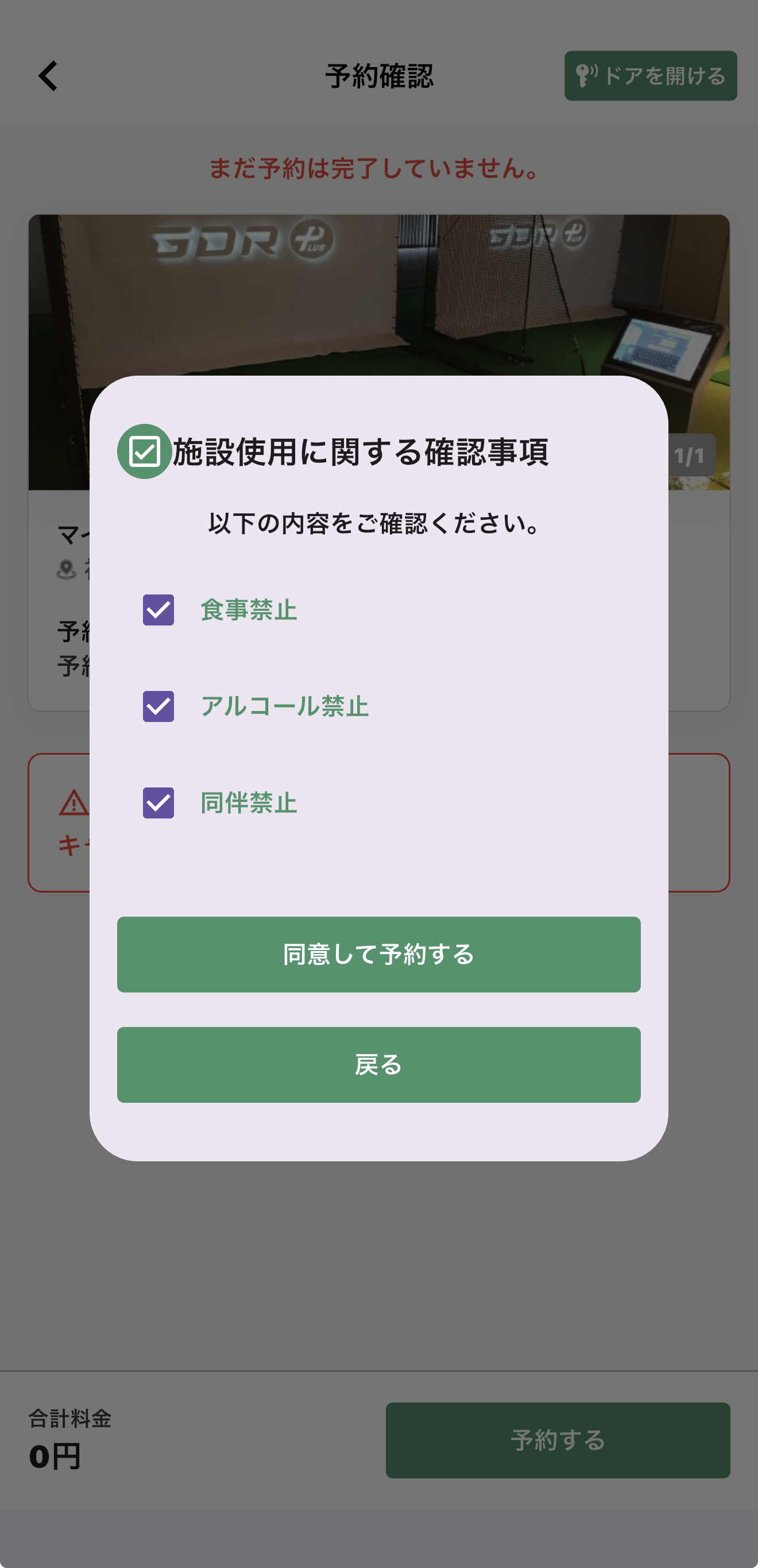Image resolution: width=758 pixels, height=1568 pixels.
Task: Uncheck the 食事禁止 checkbox
Action: 158,610
